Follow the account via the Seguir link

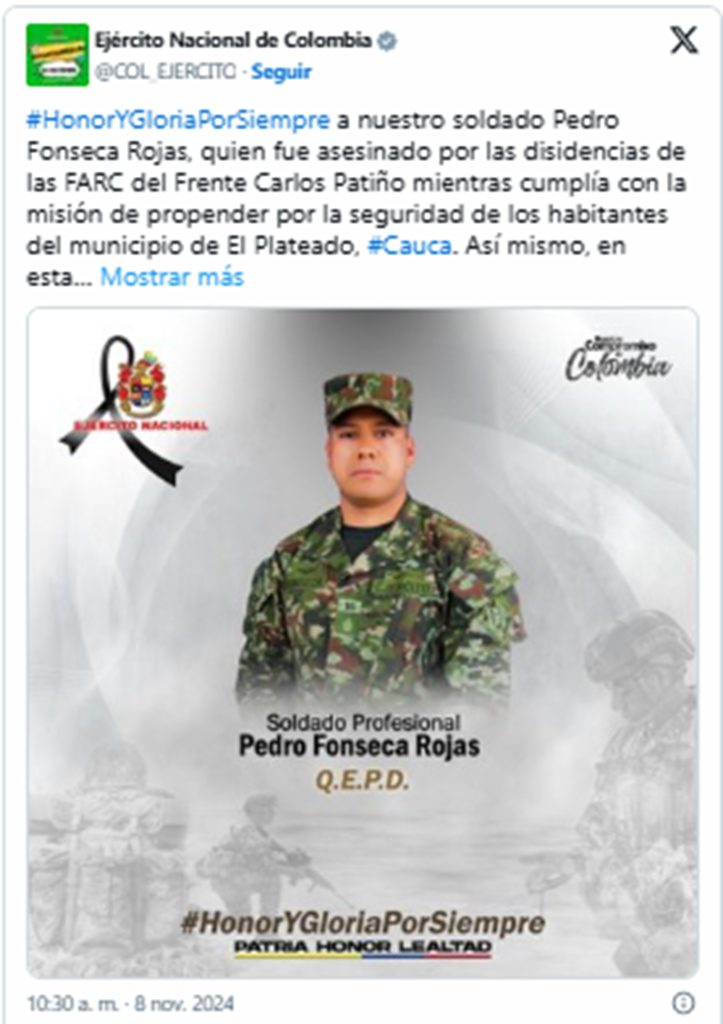pos(281,72)
